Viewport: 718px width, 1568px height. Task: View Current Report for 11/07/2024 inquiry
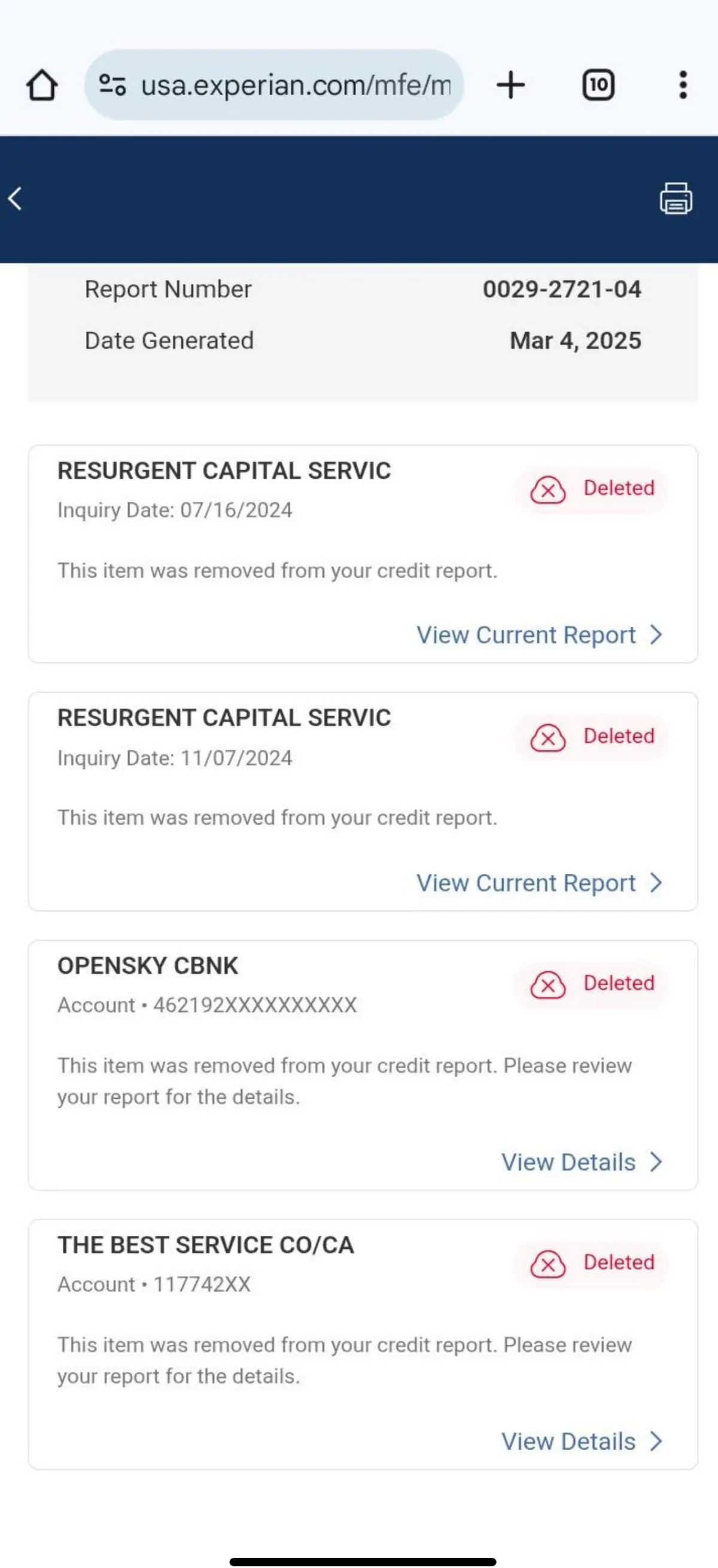click(x=539, y=883)
